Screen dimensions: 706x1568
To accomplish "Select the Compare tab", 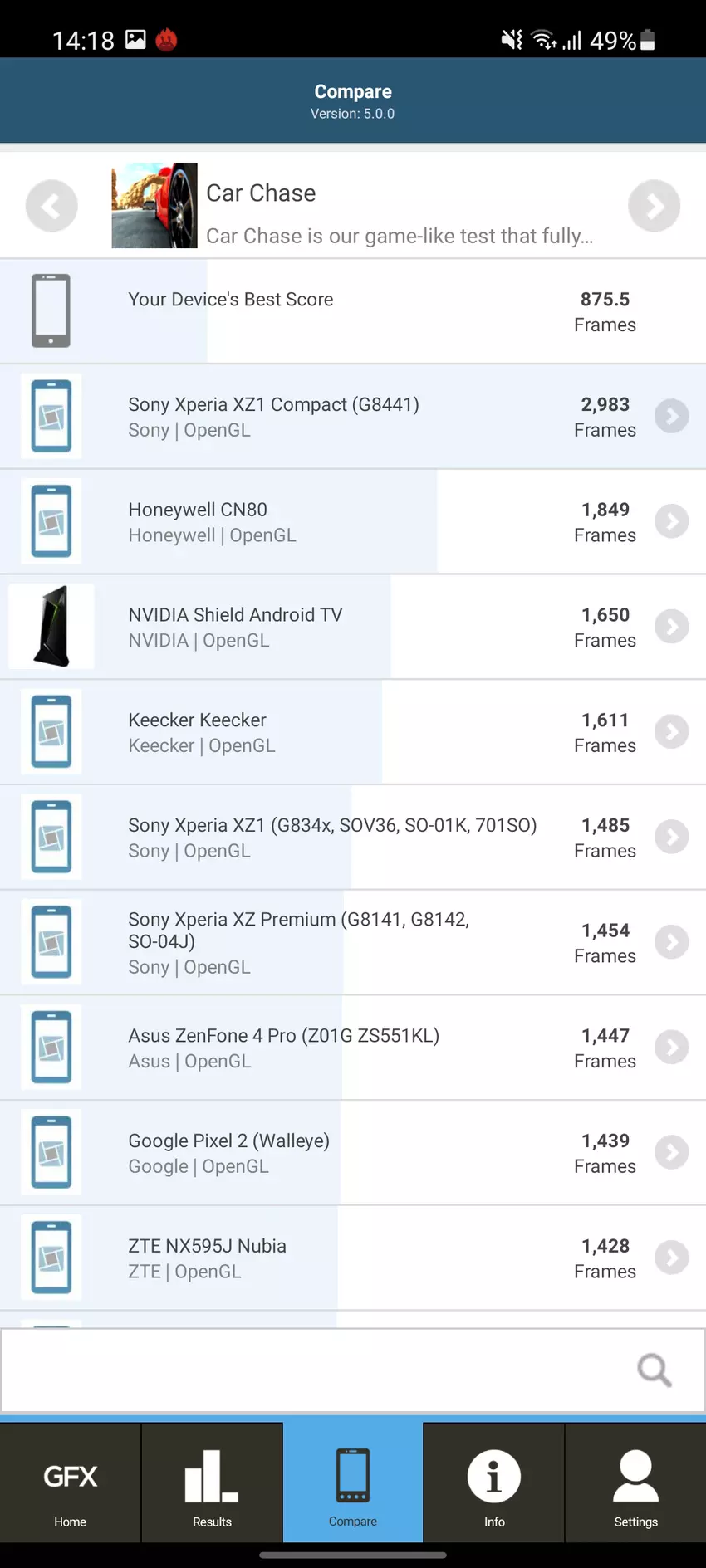I will pos(353,1485).
